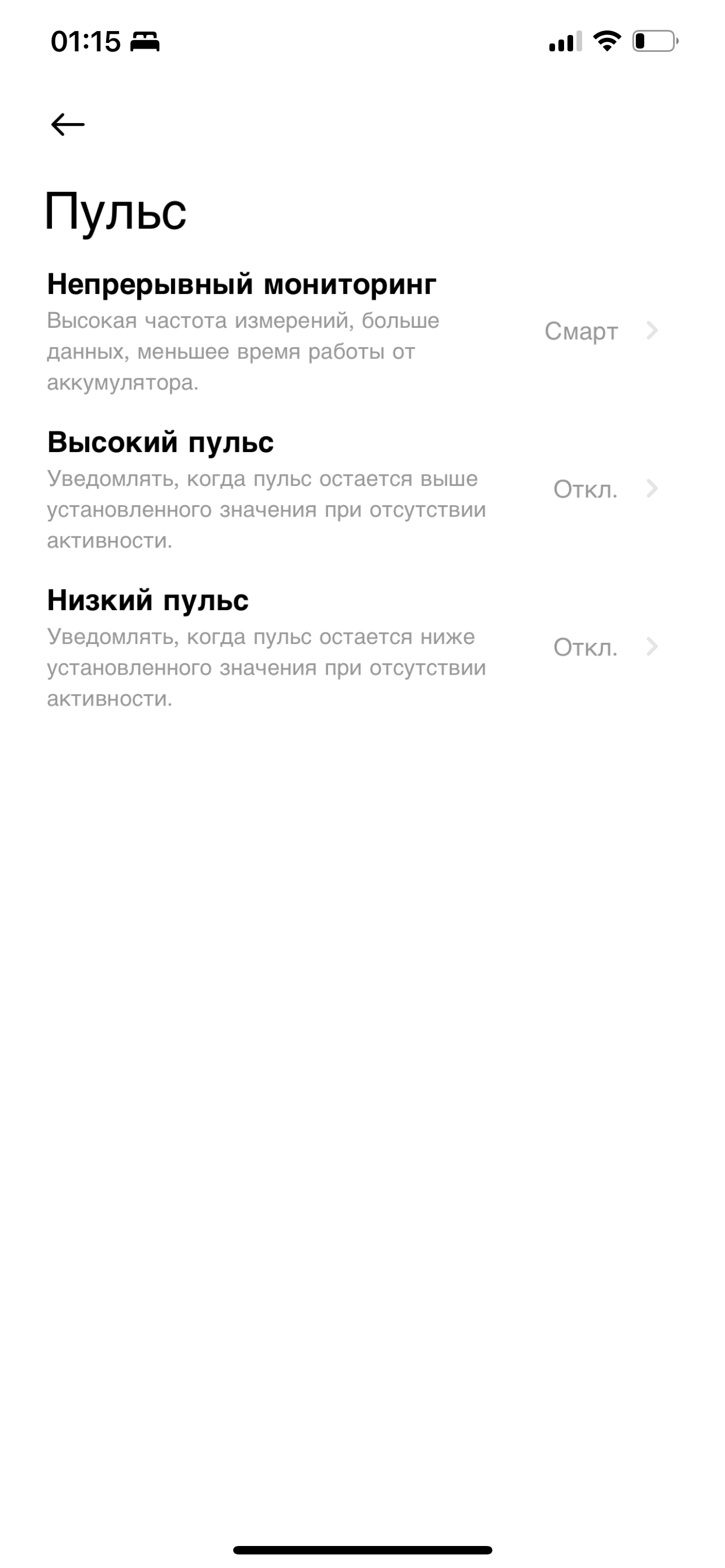Open Высокий пульс notification setting
Screen dimensions: 725x1568
353,489
